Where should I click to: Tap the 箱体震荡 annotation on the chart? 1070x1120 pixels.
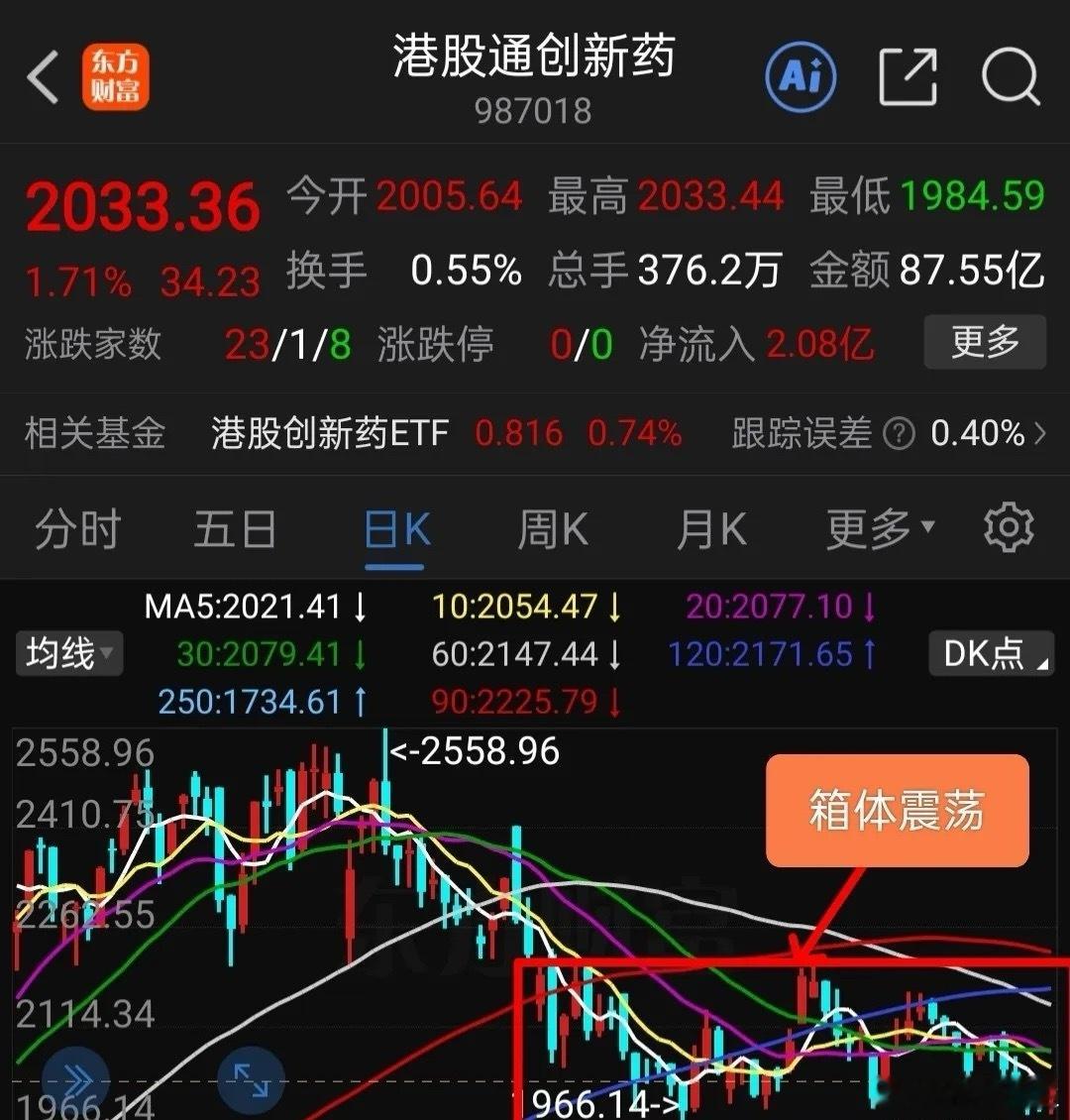[895, 810]
